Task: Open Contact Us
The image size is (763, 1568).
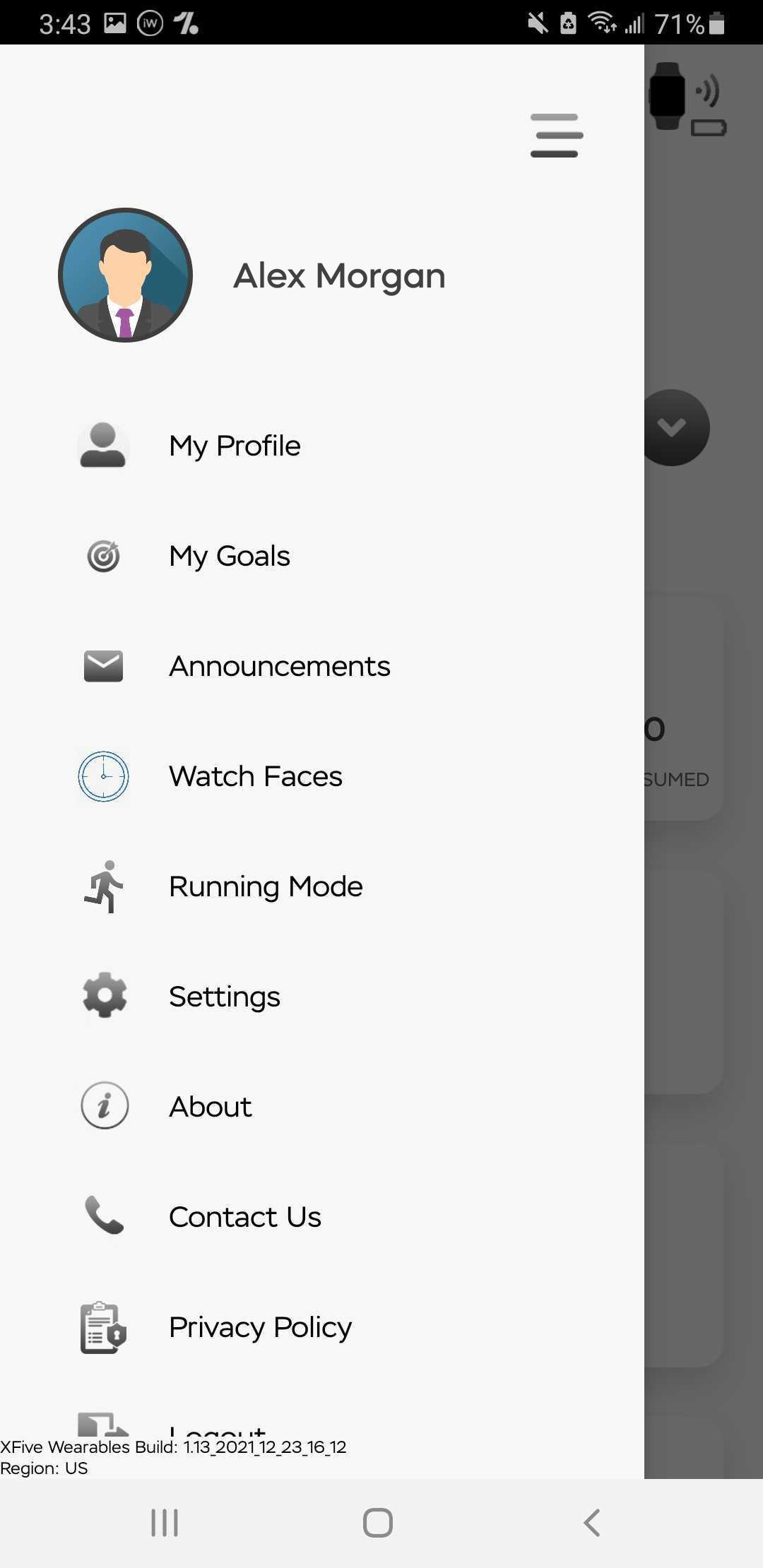Action: [x=245, y=1217]
